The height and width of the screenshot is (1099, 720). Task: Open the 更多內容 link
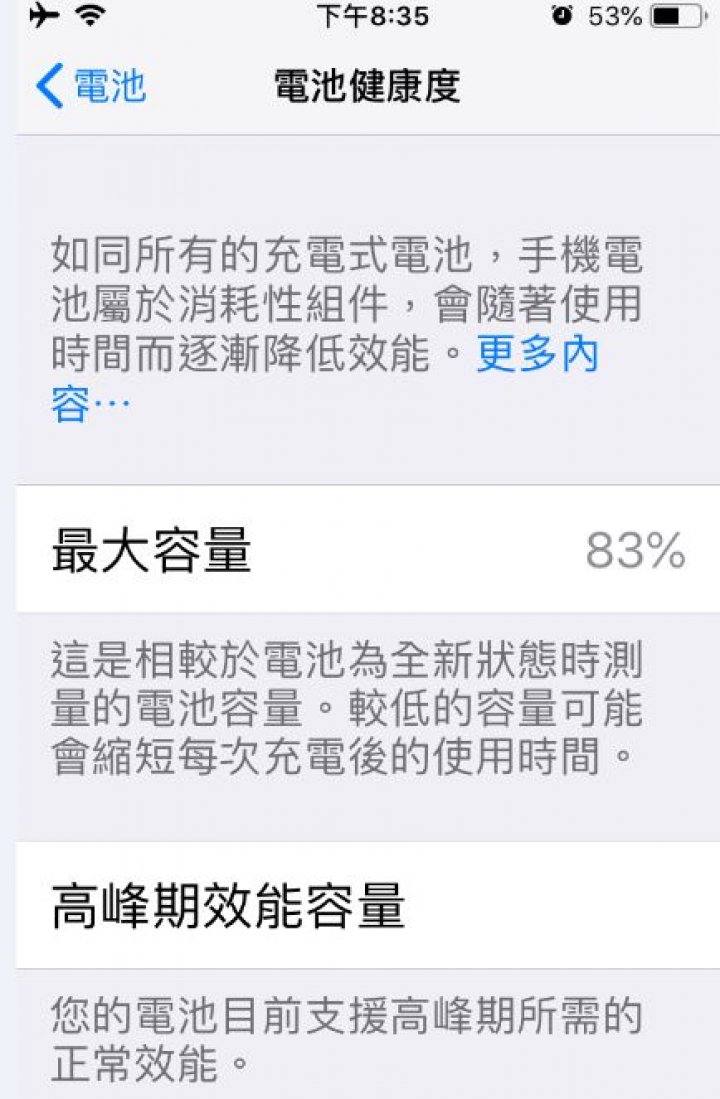(x=537, y=355)
